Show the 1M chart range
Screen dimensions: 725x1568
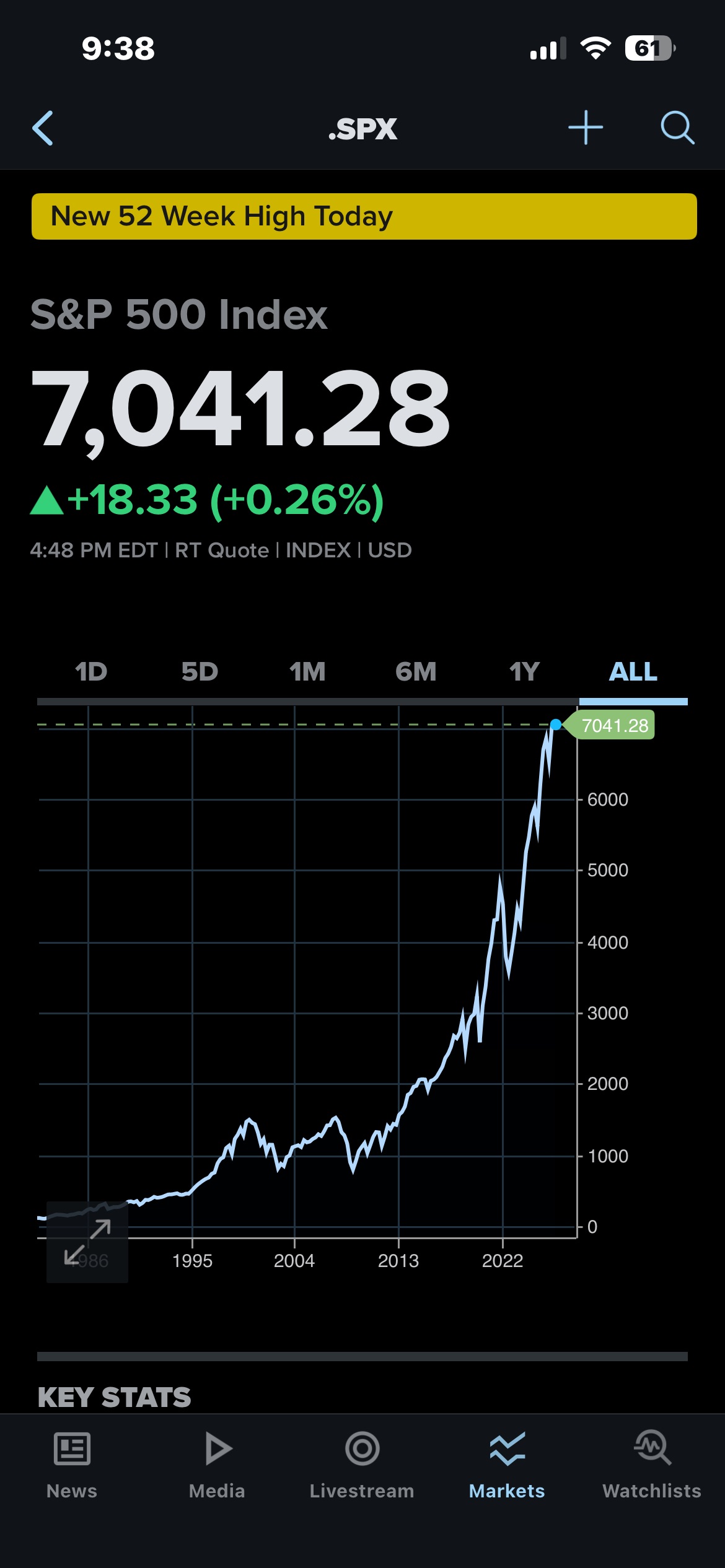(x=307, y=671)
